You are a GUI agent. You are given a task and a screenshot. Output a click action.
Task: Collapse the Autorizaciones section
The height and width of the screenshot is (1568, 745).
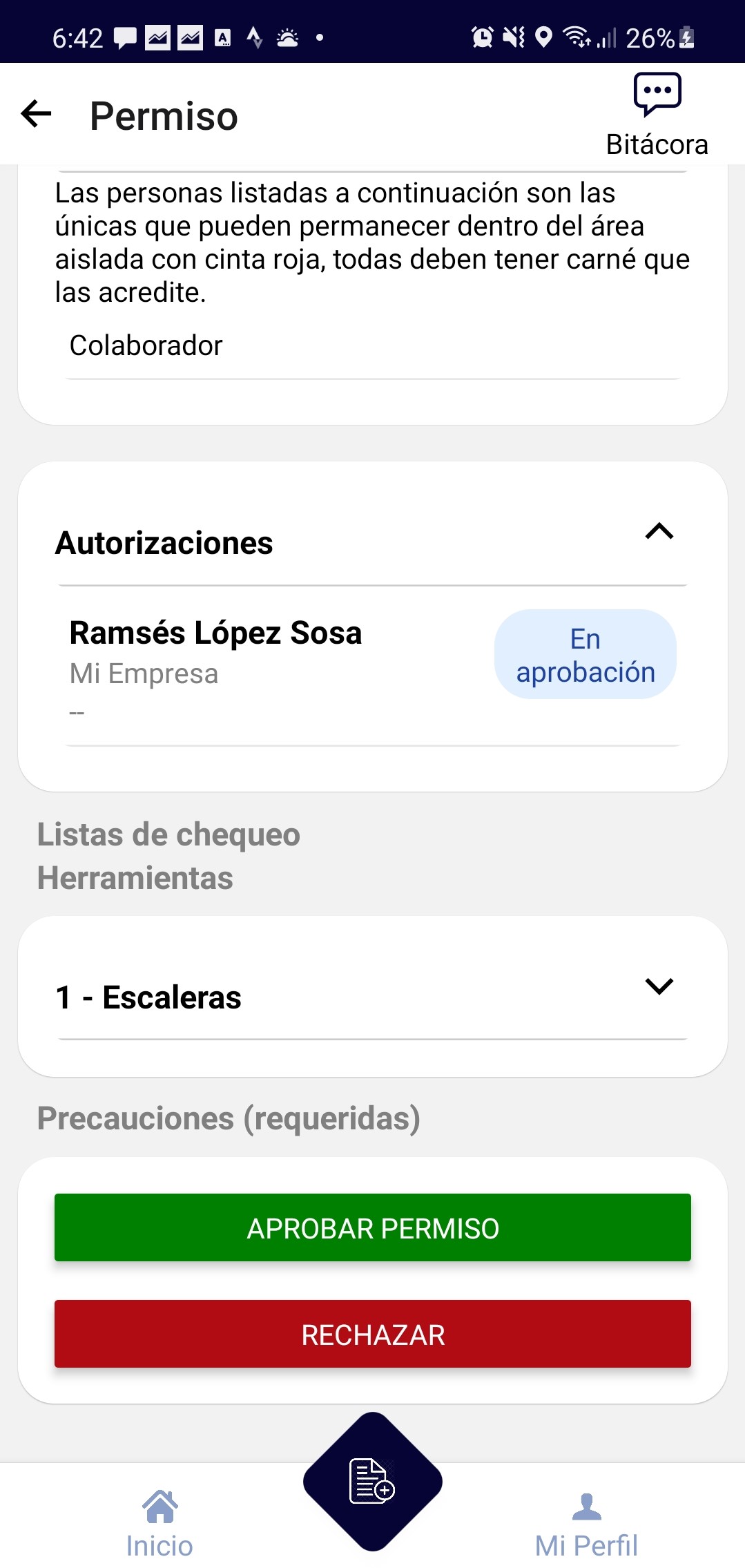pyautogui.click(x=659, y=531)
